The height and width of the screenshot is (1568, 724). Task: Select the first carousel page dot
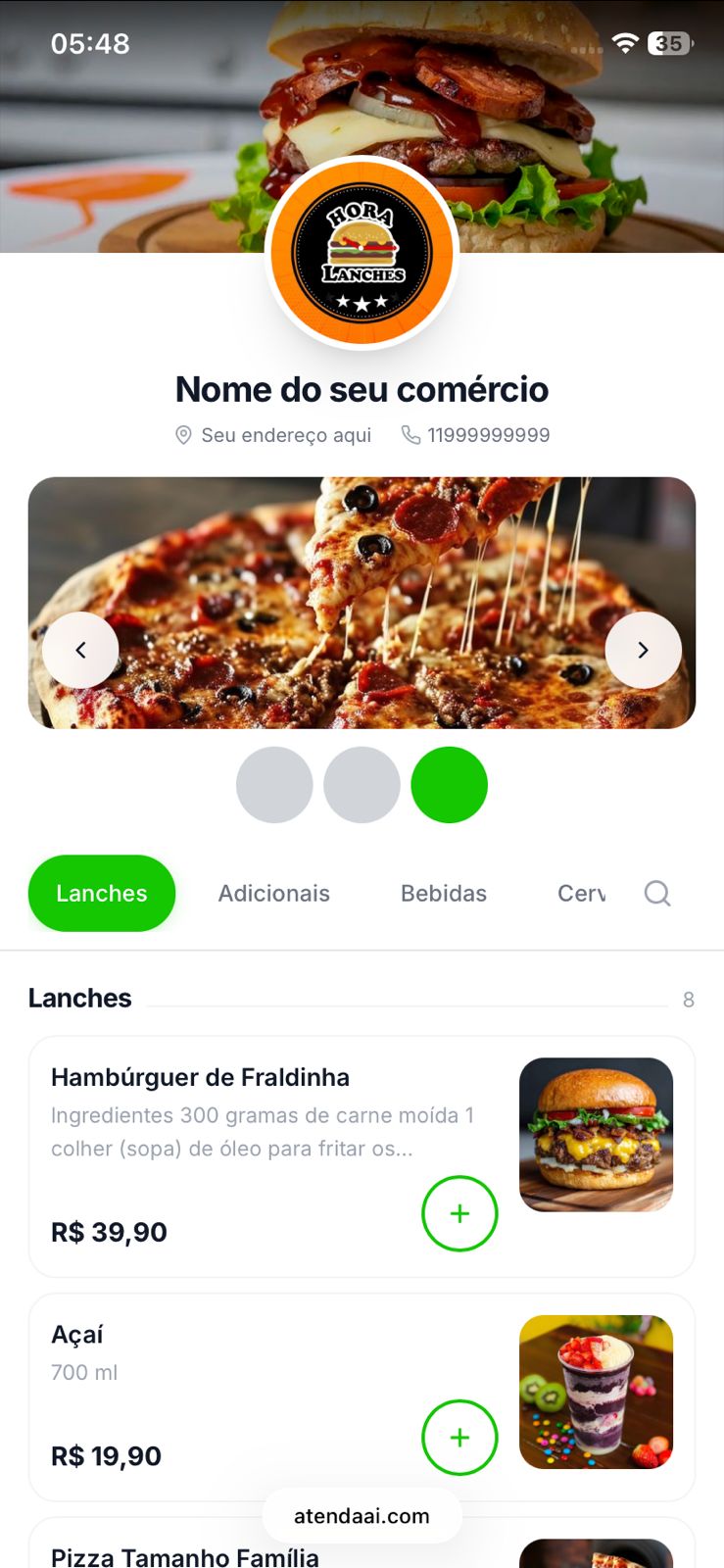pyautogui.click(x=274, y=785)
